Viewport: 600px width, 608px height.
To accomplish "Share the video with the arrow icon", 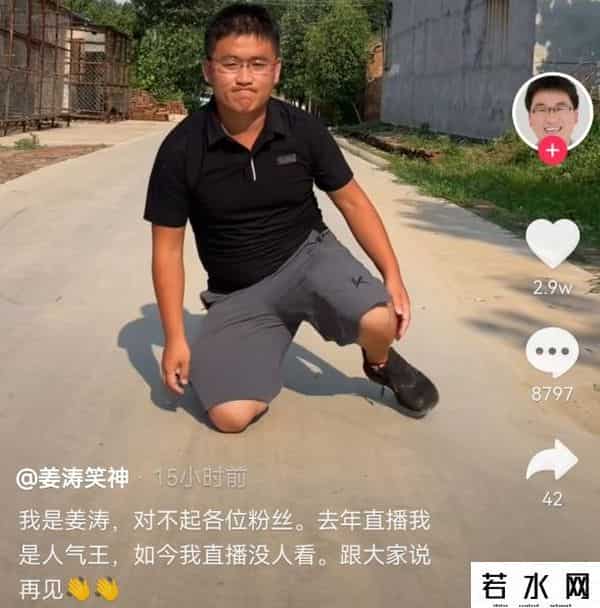I will (552, 460).
